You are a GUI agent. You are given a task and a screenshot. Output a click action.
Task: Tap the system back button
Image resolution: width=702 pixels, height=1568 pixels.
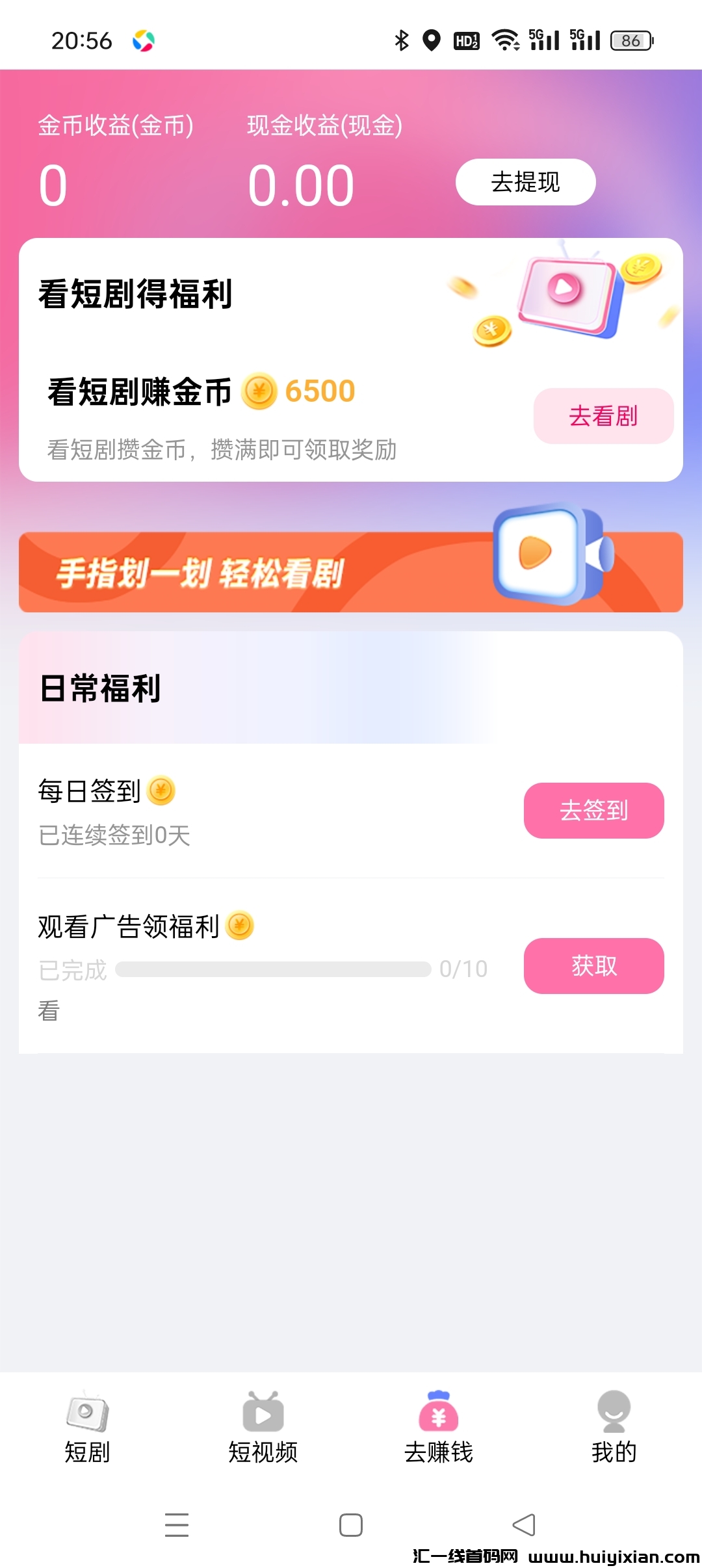[x=524, y=1525]
